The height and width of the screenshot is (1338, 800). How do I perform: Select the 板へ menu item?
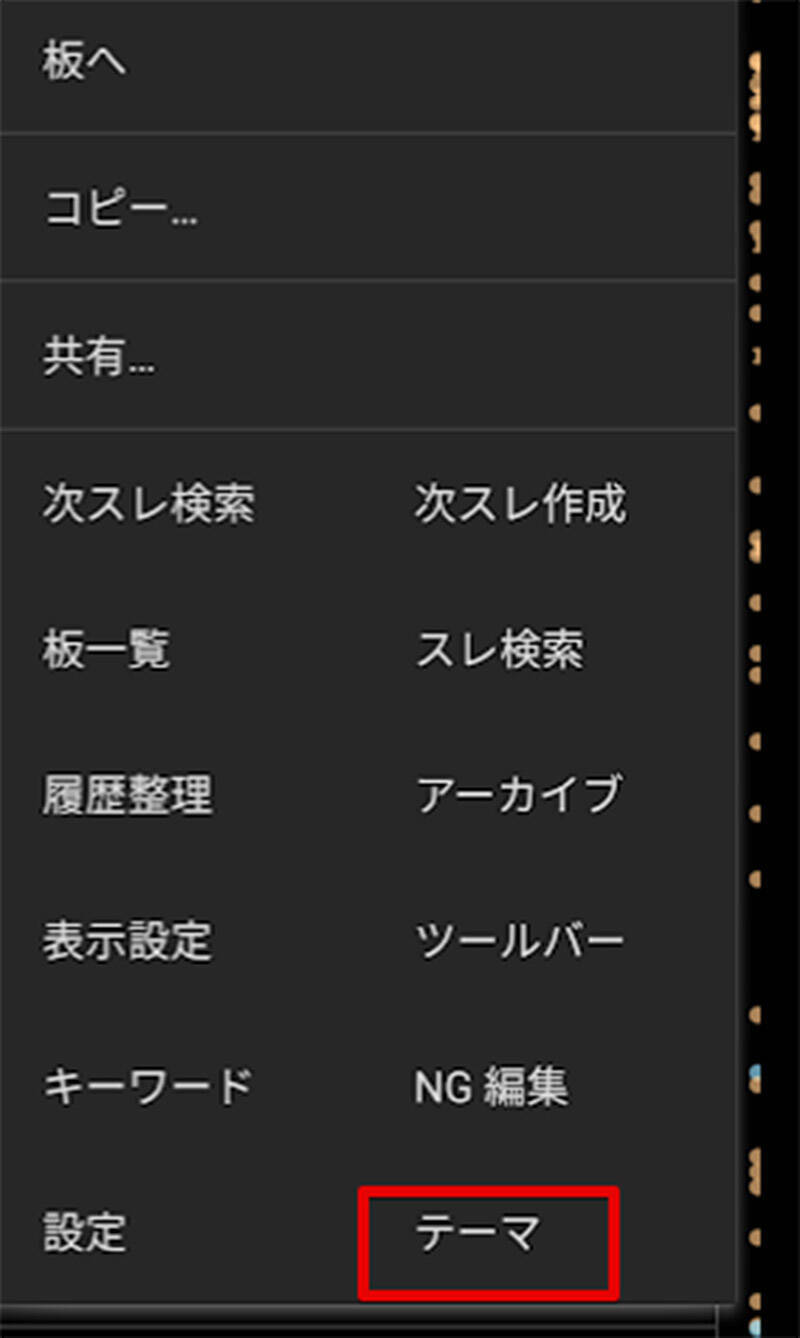pyautogui.click(x=85, y=63)
